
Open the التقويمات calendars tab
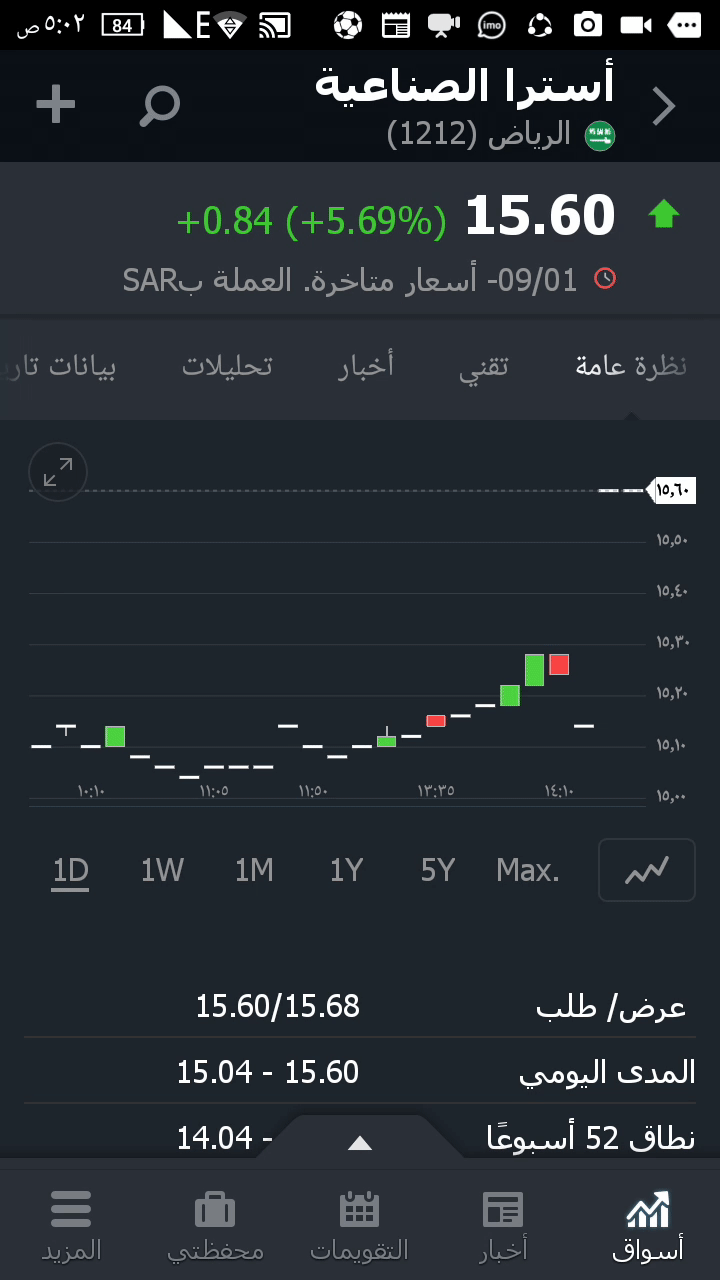(x=359, y=1225)
